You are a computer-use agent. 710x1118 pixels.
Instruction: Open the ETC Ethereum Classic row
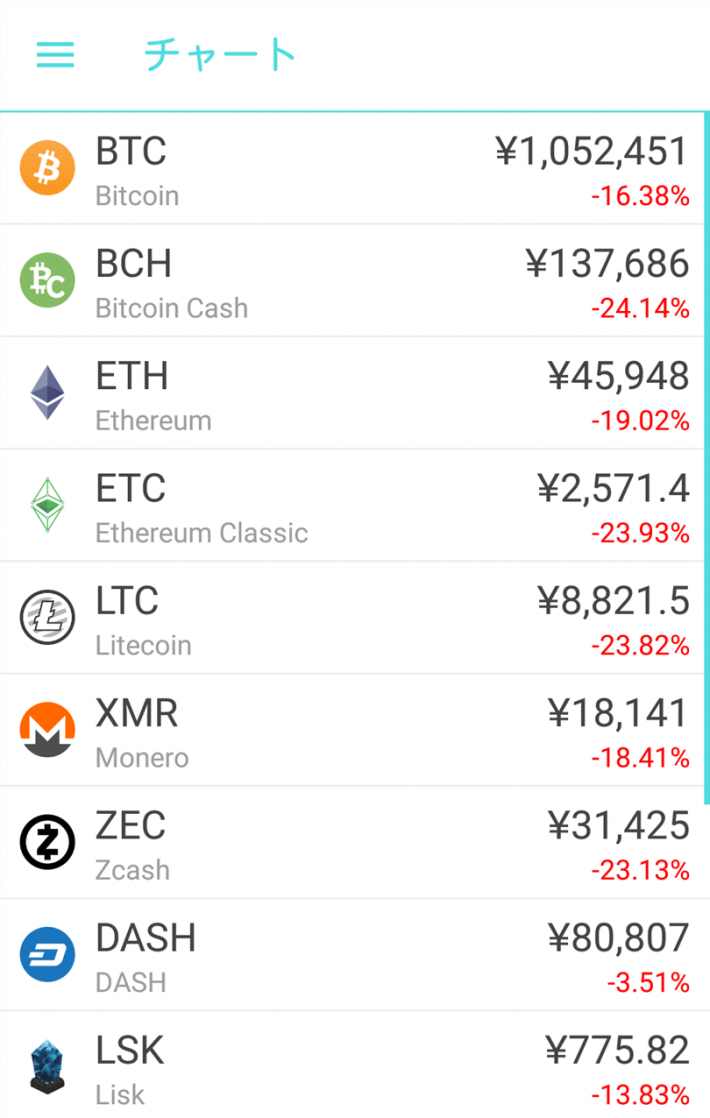[x=354, y=506]
